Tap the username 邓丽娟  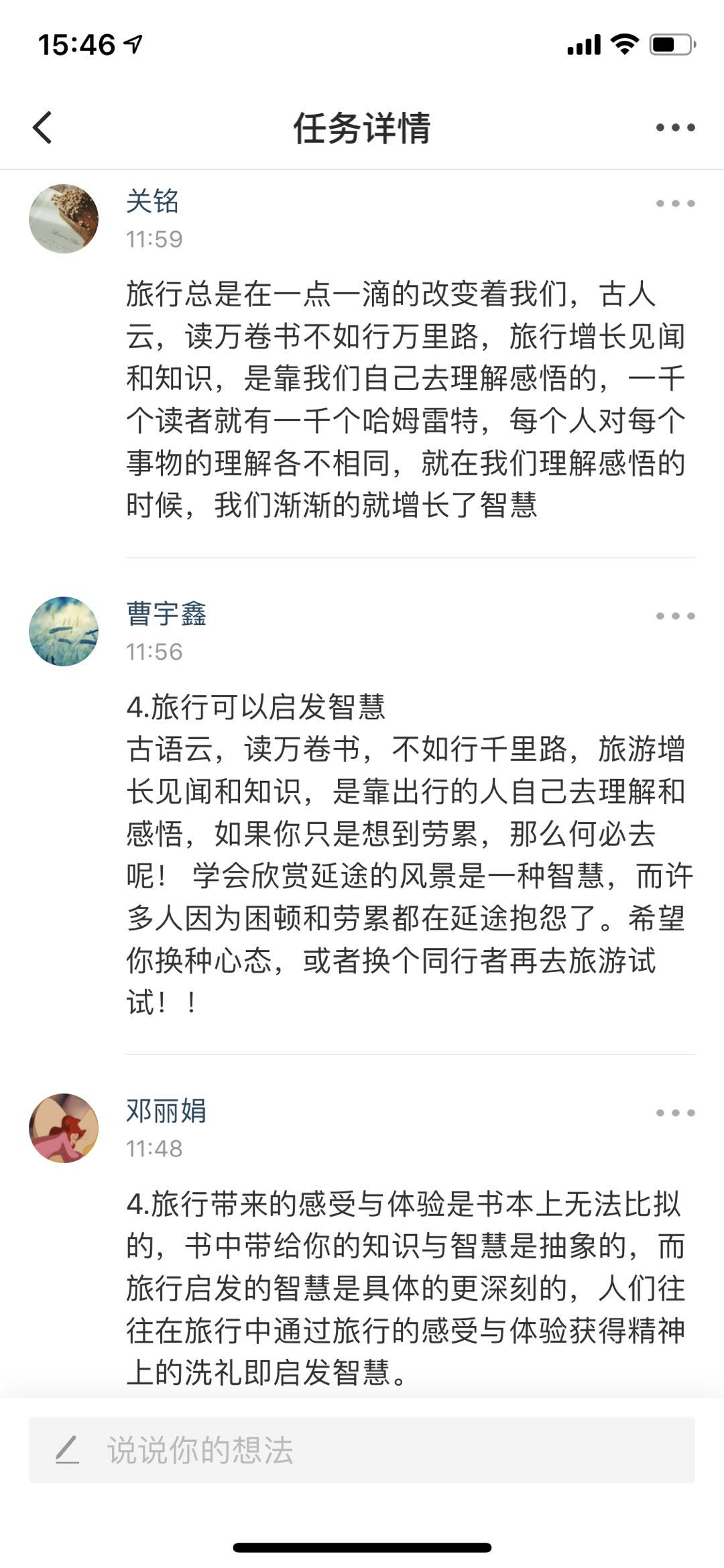coord(166,1111)
